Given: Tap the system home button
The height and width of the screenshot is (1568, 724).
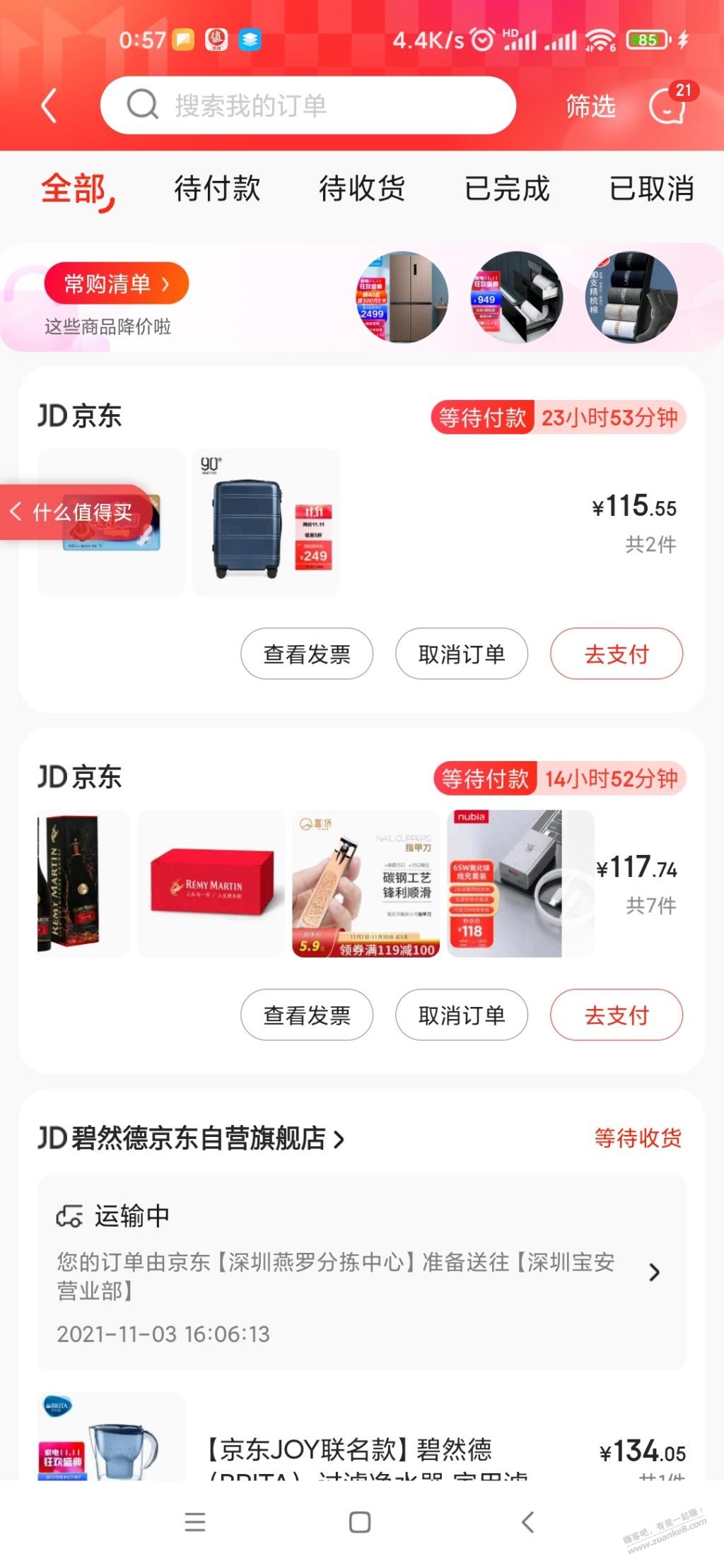Looking at the screenshot, I should [360, 1522].
